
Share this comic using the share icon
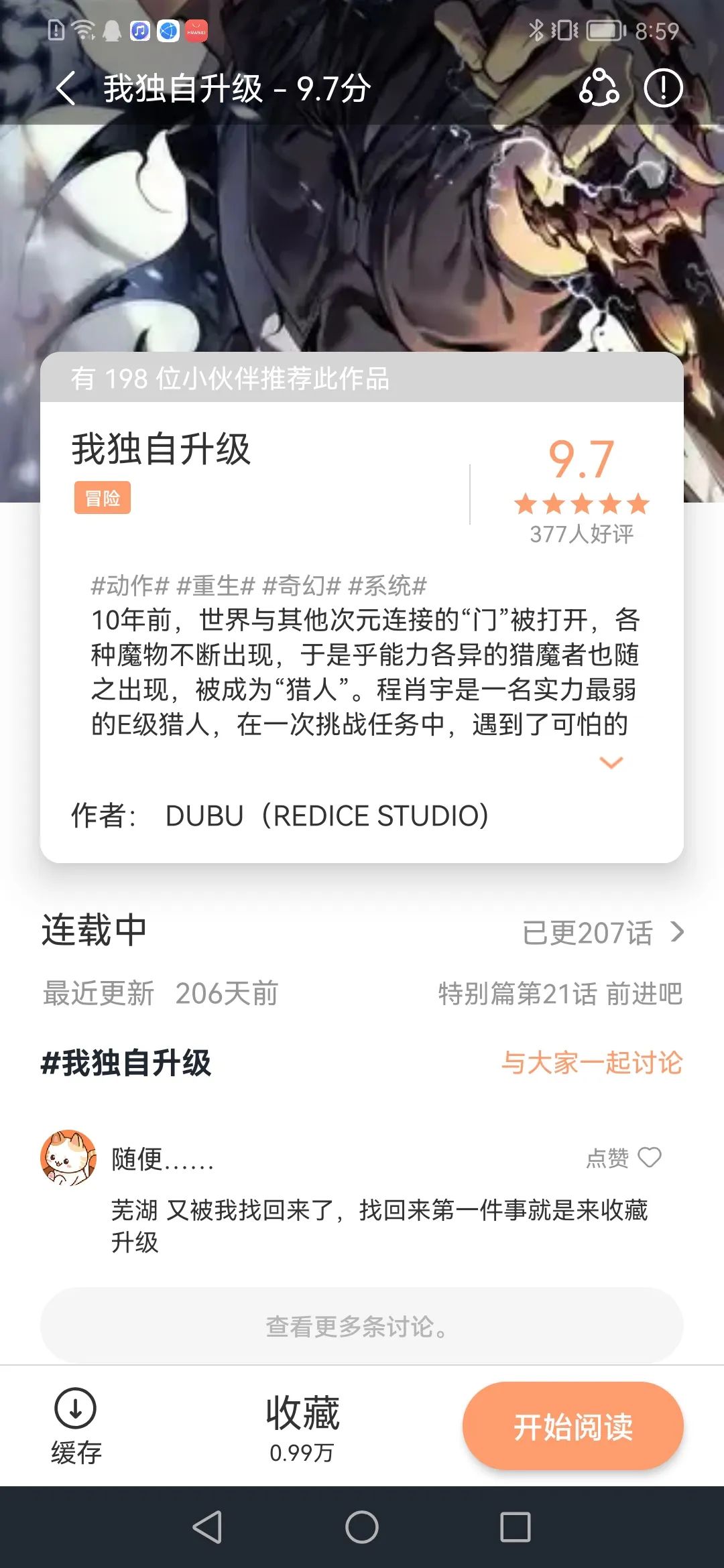pyautogui.click(x=598, y=88)
